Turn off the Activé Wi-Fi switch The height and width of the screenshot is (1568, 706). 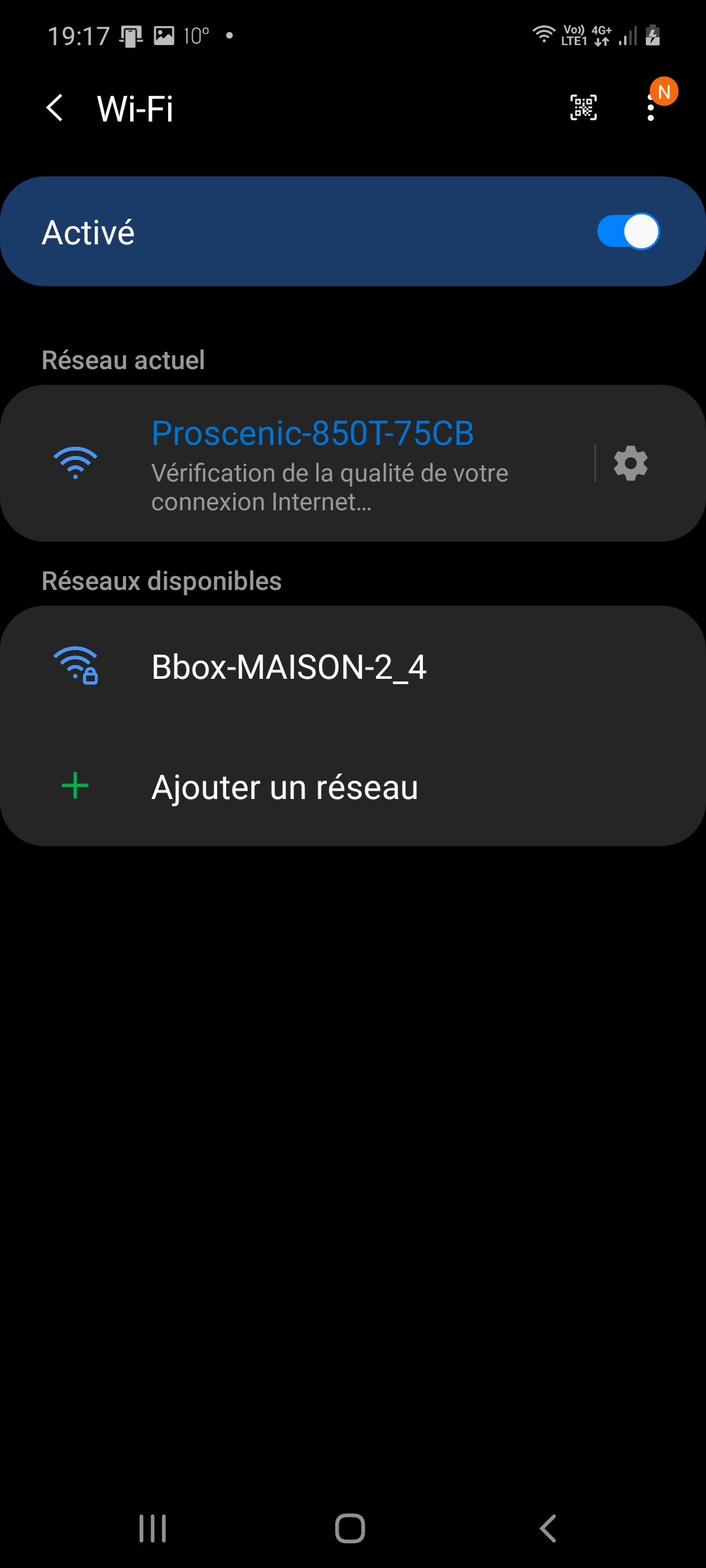point(628,231)
